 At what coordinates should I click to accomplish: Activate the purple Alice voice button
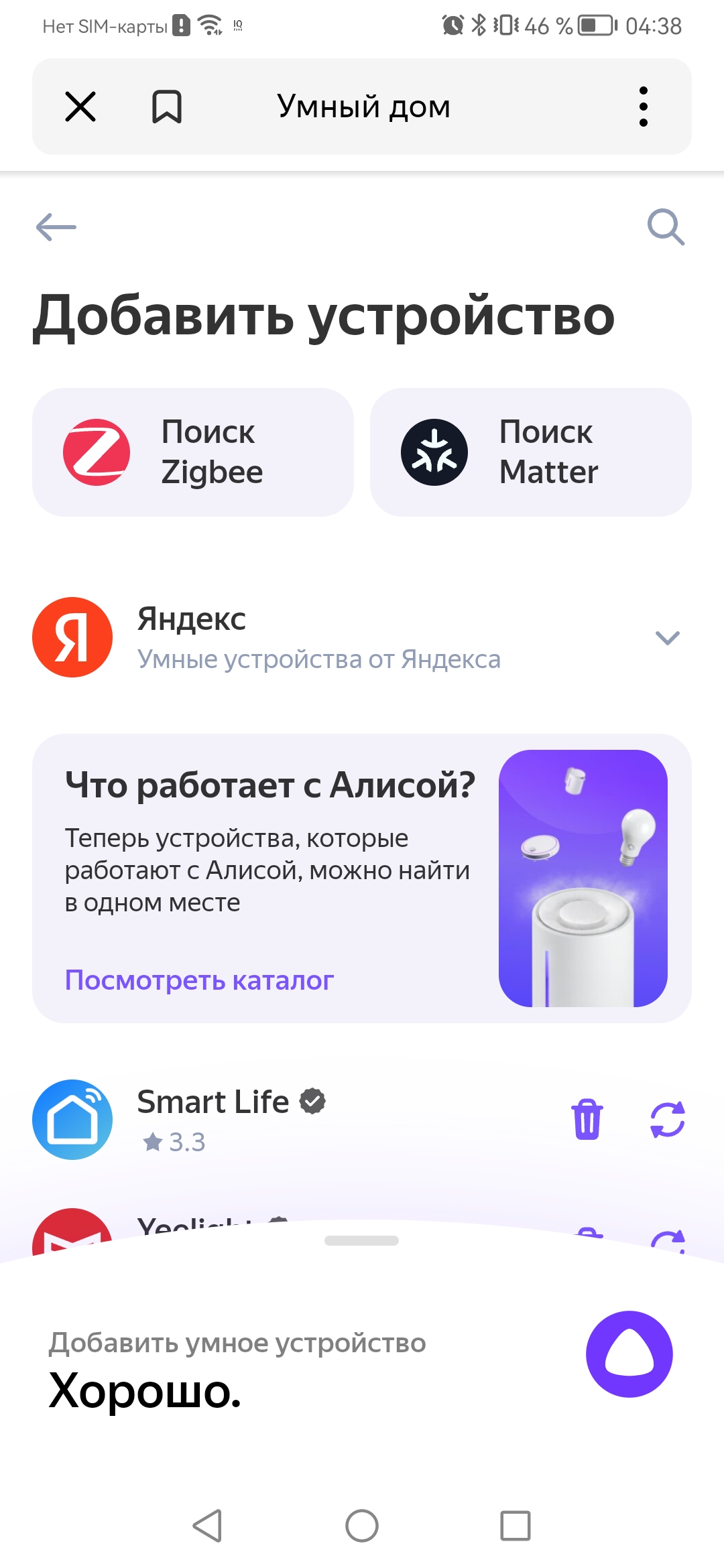[x=629, y=1354]
